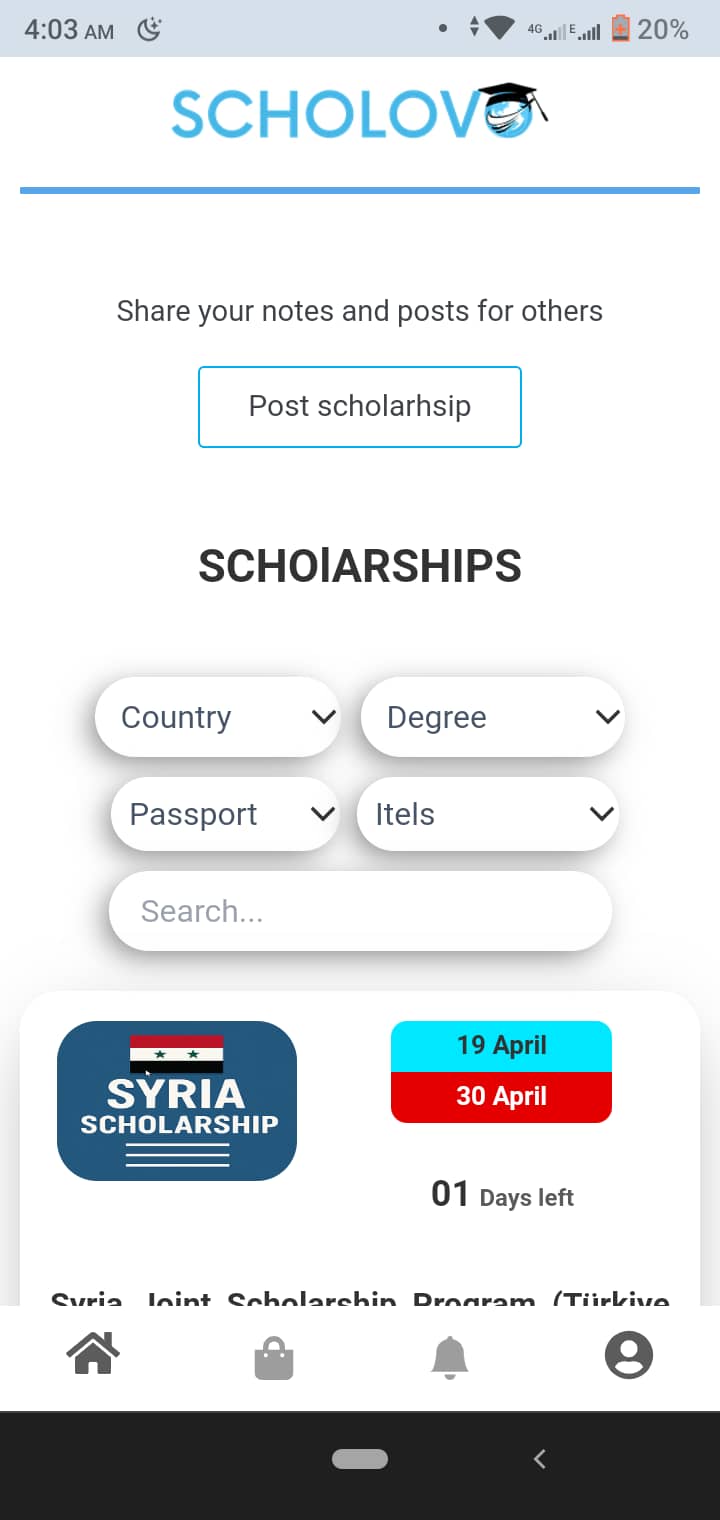Tap the system back arrow

click(x=540, y=1459)
